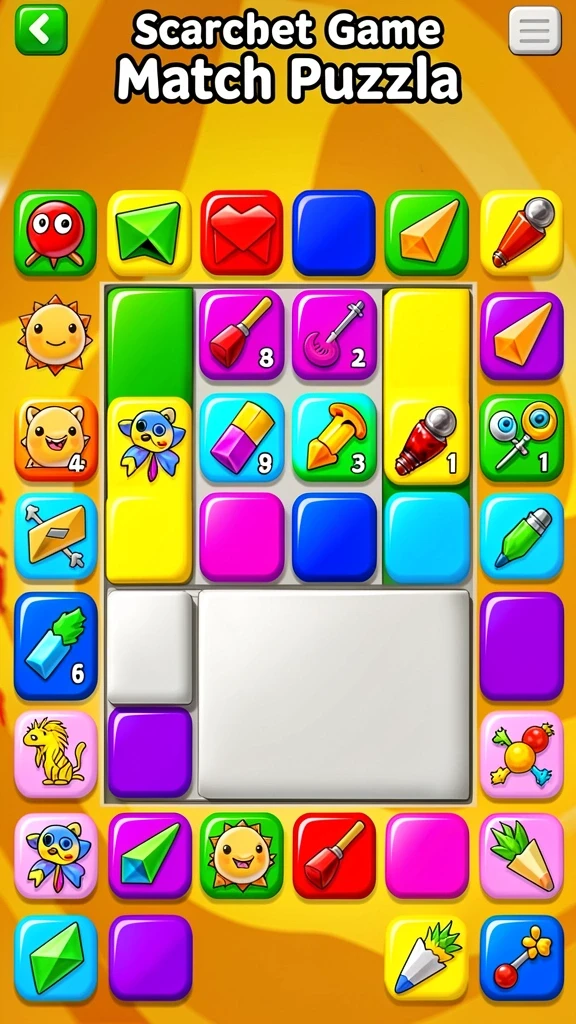
Task: Tap the pink tile with colorful balls
Action: (522, 755)
